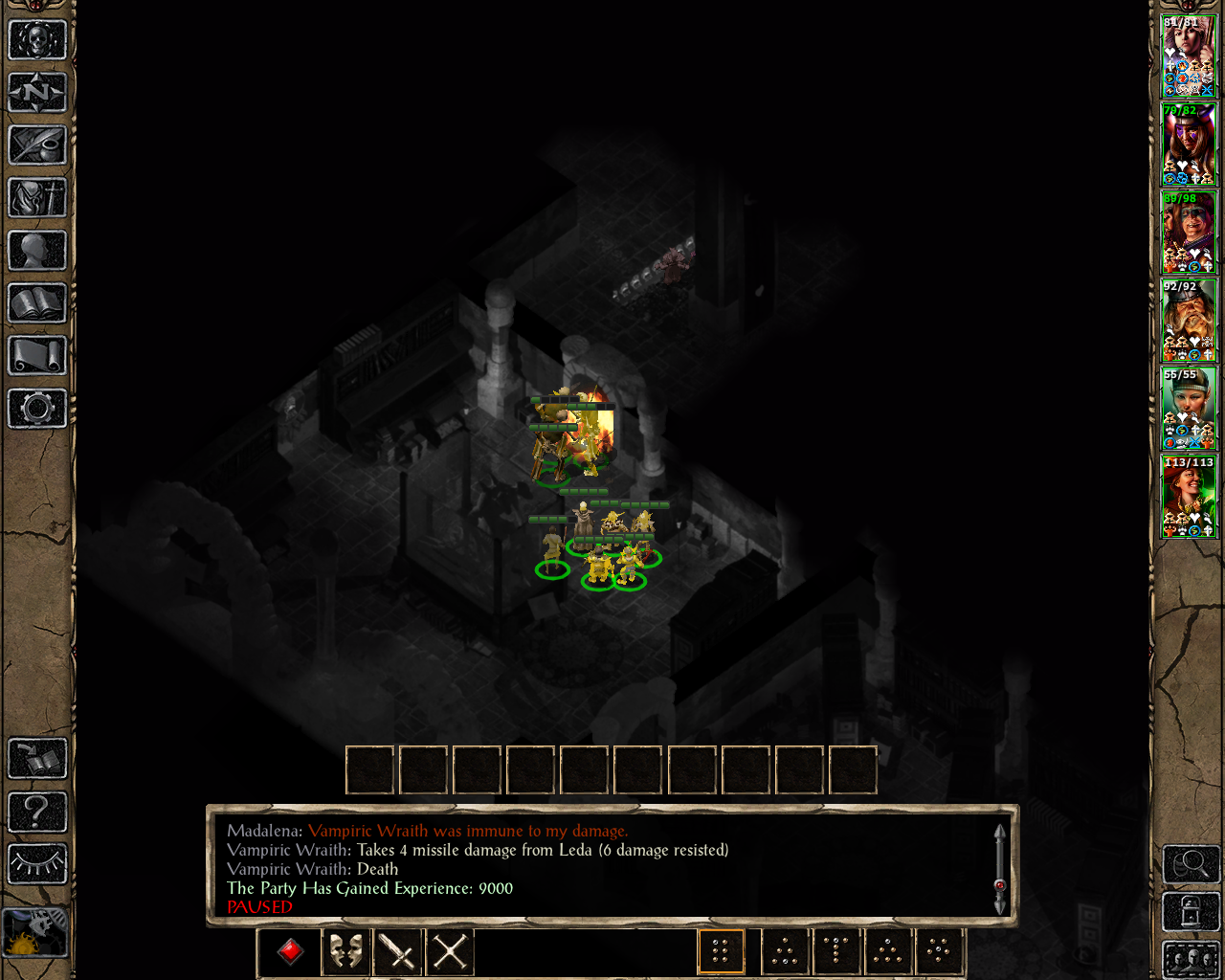Image resolution: width=1225 pixels, height=980 pixels.
Task: Open game options gear
Action: tap(37, 409)
